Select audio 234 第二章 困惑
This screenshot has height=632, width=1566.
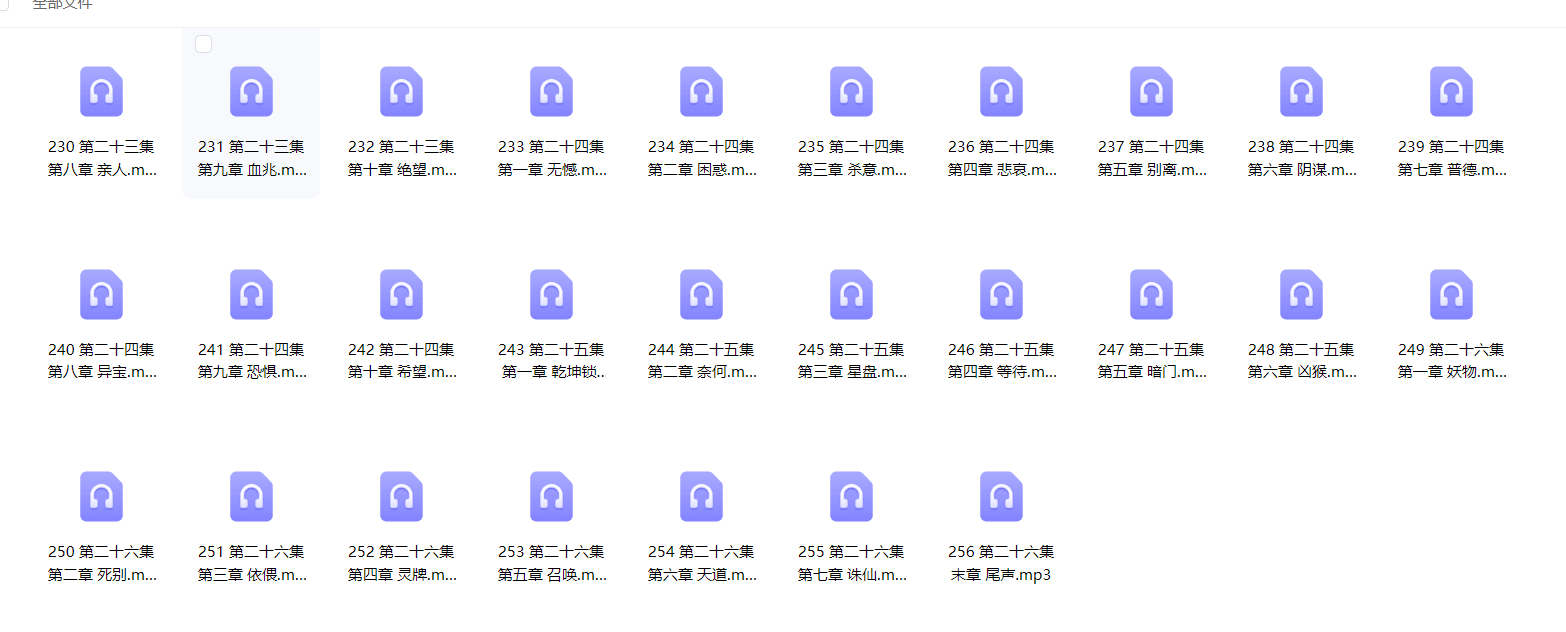701,92
